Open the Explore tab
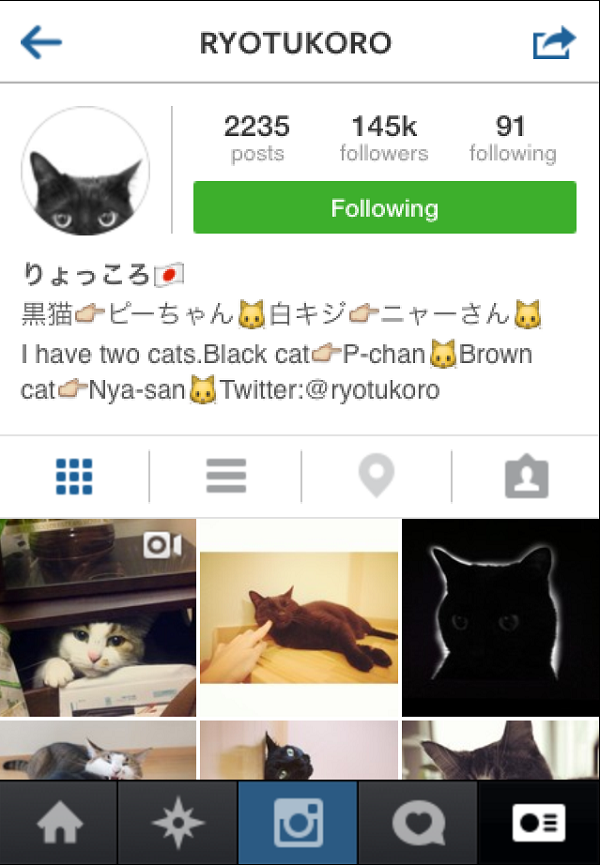The image size is (600, 865). 178,824
